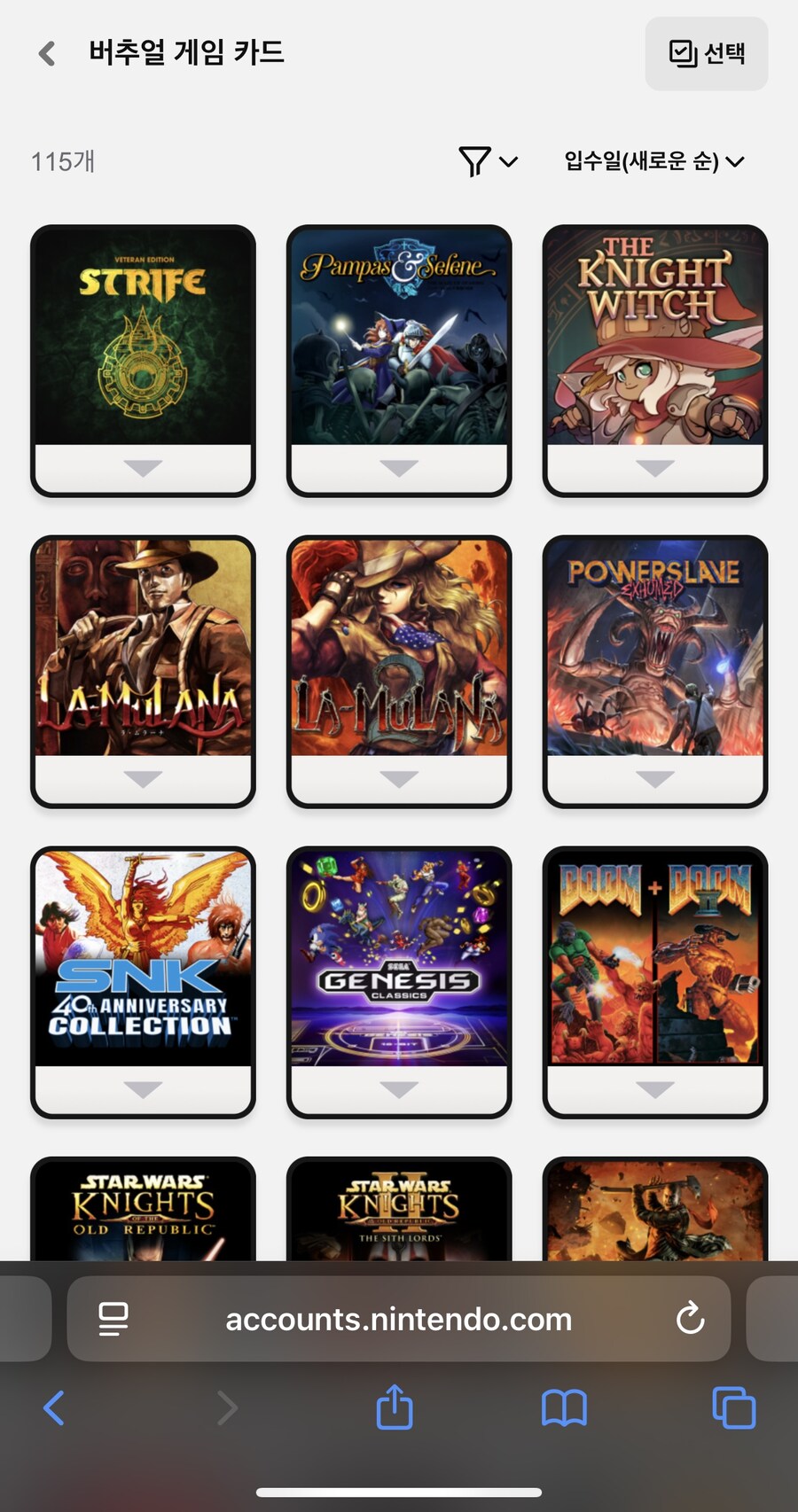Tap the 선택 button
The width and height of the screenshot is (798, 1512).
coord(706,53)
